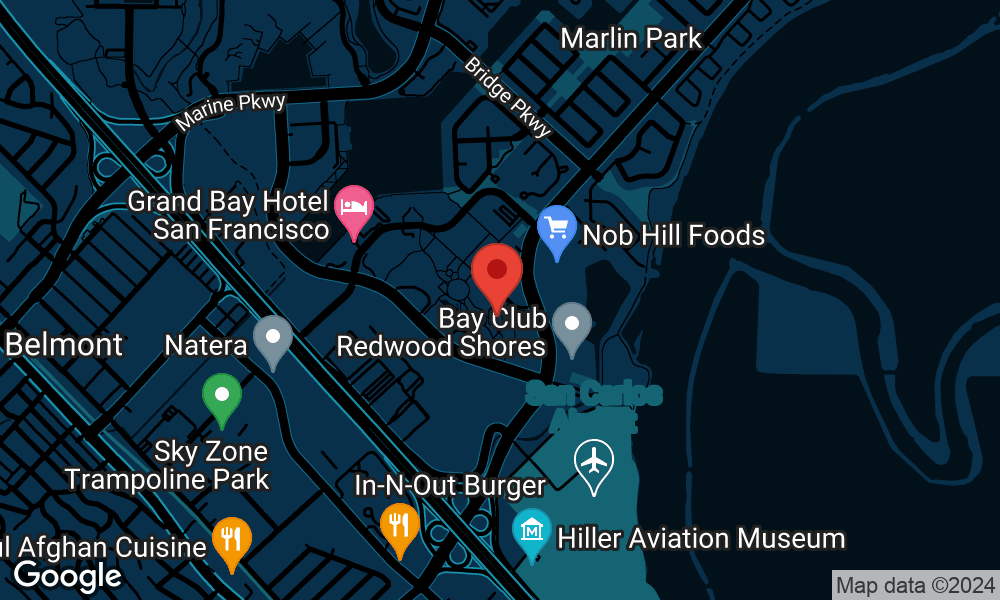Select the San Carlos Airport plane pin
Image resolution: width=1000 pixels, height=600 pixels.
click(594, 462)
